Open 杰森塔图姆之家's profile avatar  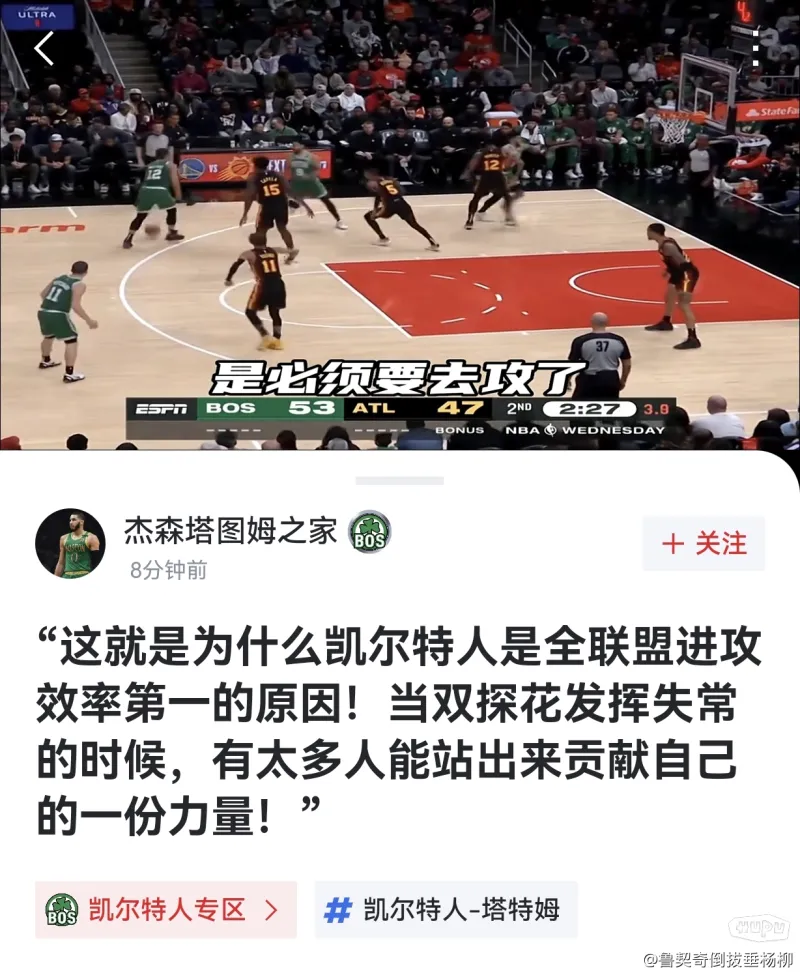(70, 543)
